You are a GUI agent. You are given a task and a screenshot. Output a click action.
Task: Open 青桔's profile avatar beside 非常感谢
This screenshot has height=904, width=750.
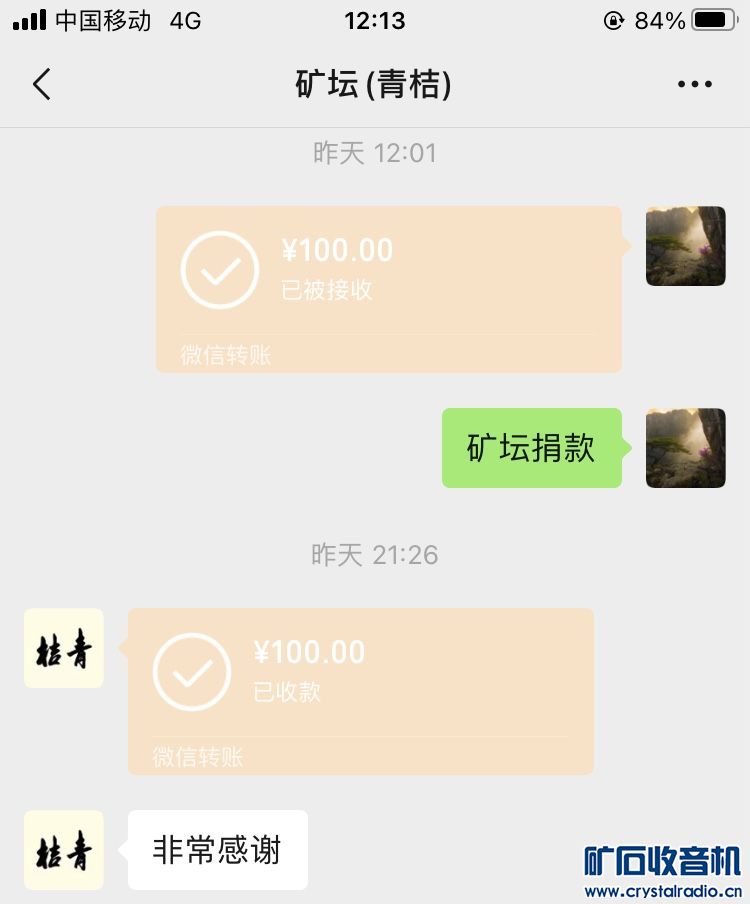pyautogui.click(x=64, y=850)
